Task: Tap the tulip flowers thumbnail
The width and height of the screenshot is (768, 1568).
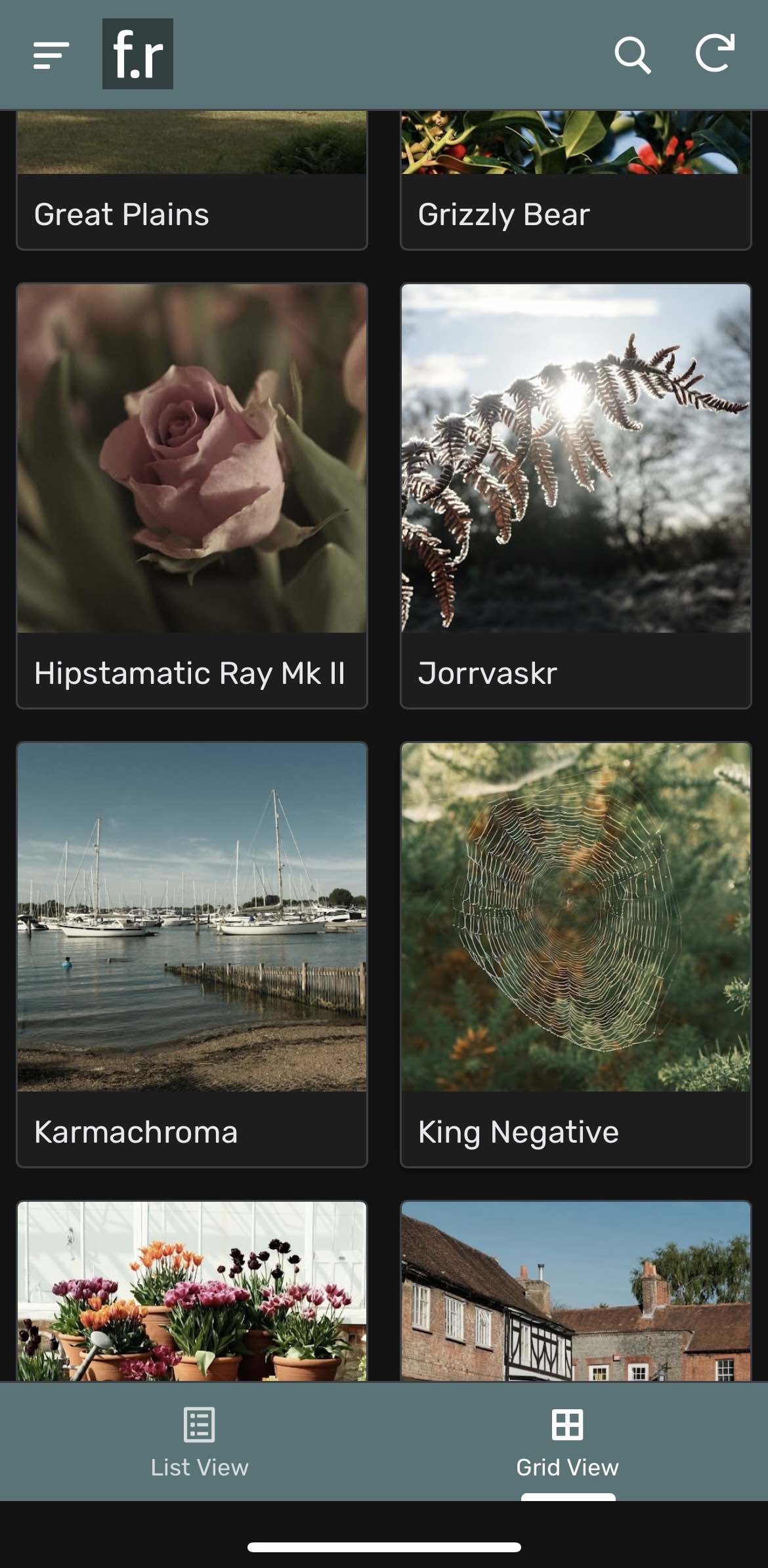Action: pyautogui.click(x=191, y=1286)
